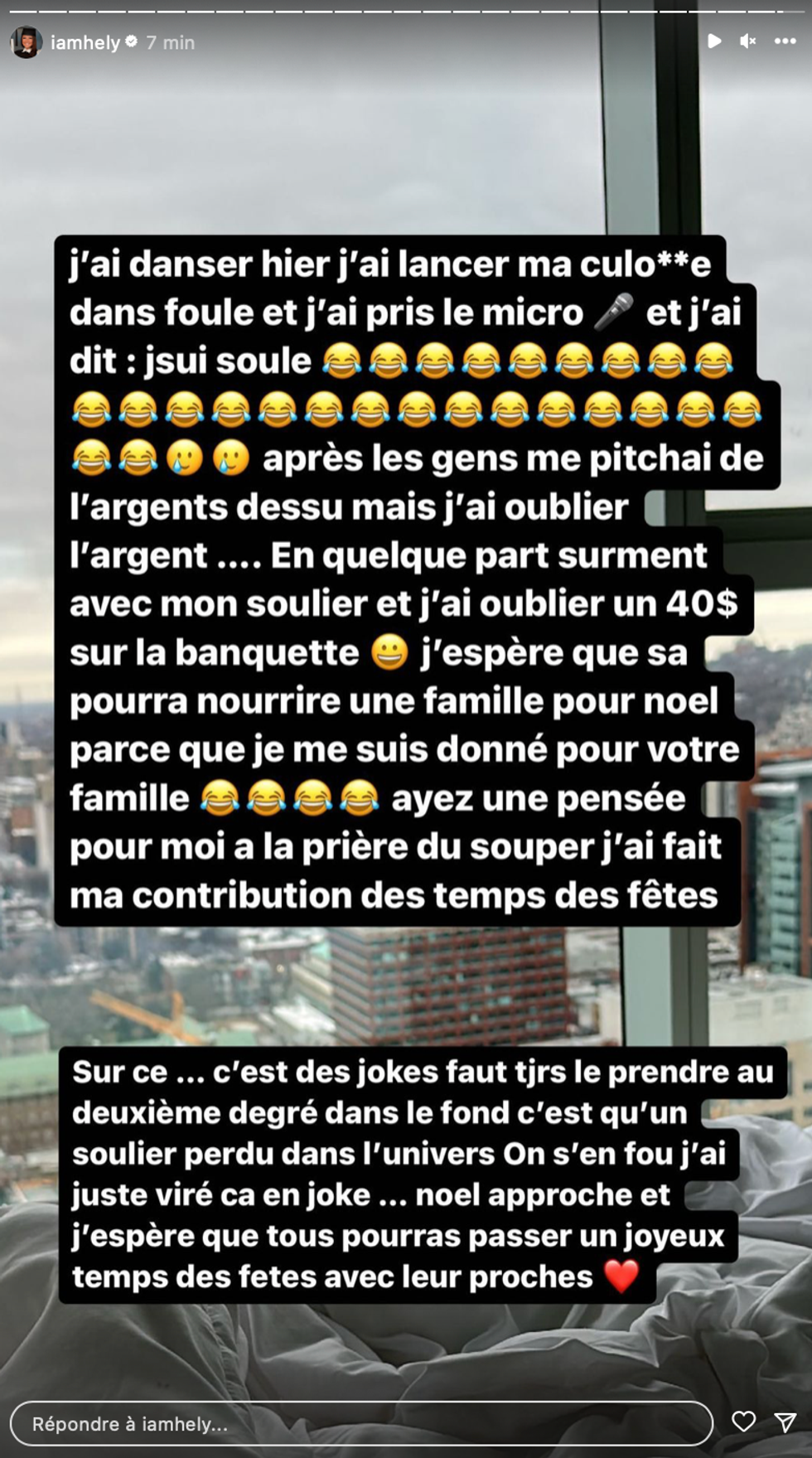812x1458 pixels.
Task: Open iamhely's profile picture
Action: click(26, 41)
